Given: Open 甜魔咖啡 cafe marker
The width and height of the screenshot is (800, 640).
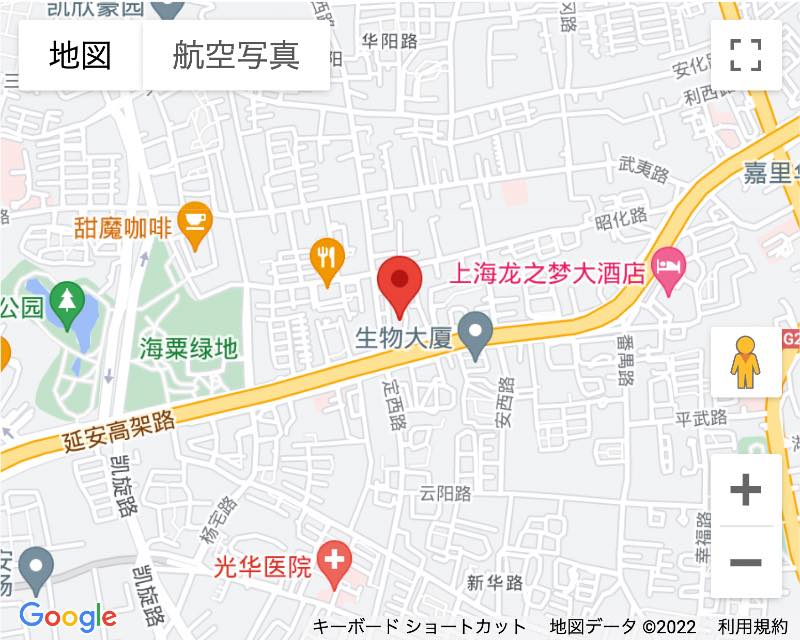Looking at the screenshot, I should click(194, 224).
